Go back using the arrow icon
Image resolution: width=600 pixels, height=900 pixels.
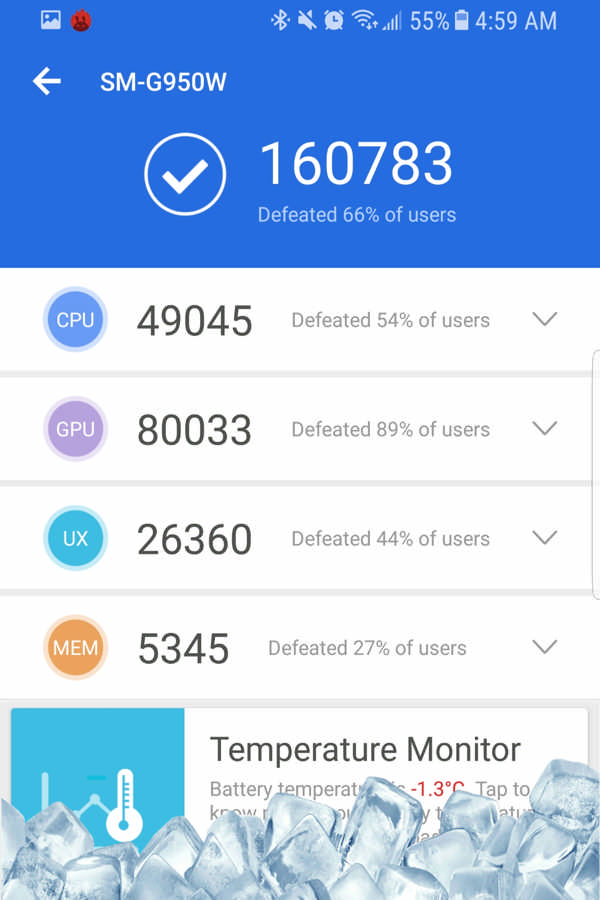[47, 82]
